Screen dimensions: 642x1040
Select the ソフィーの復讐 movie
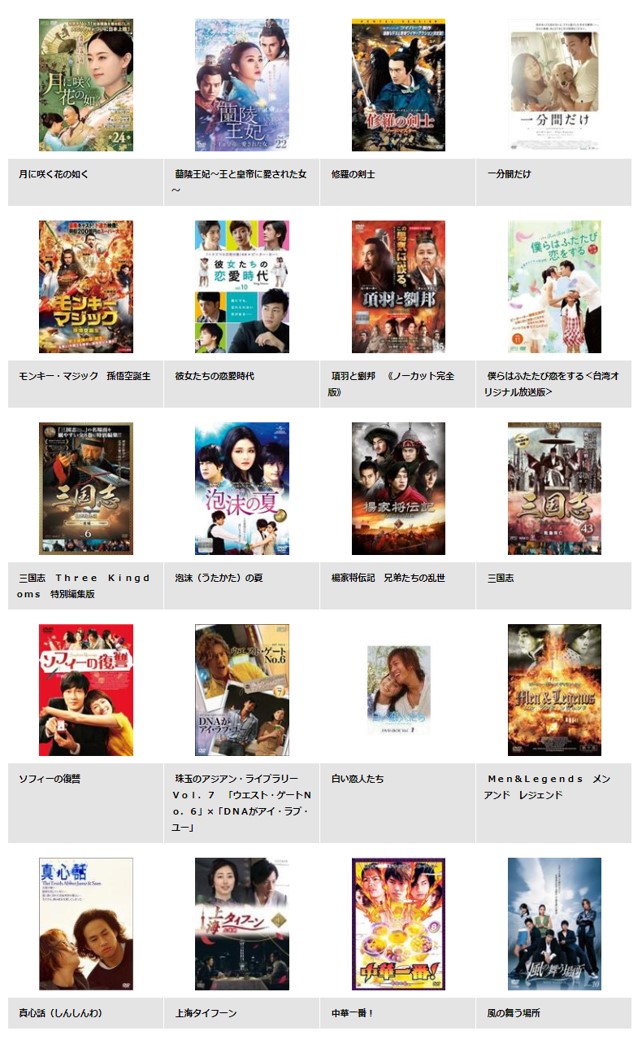pyautogui.click(x=86, y=690)
